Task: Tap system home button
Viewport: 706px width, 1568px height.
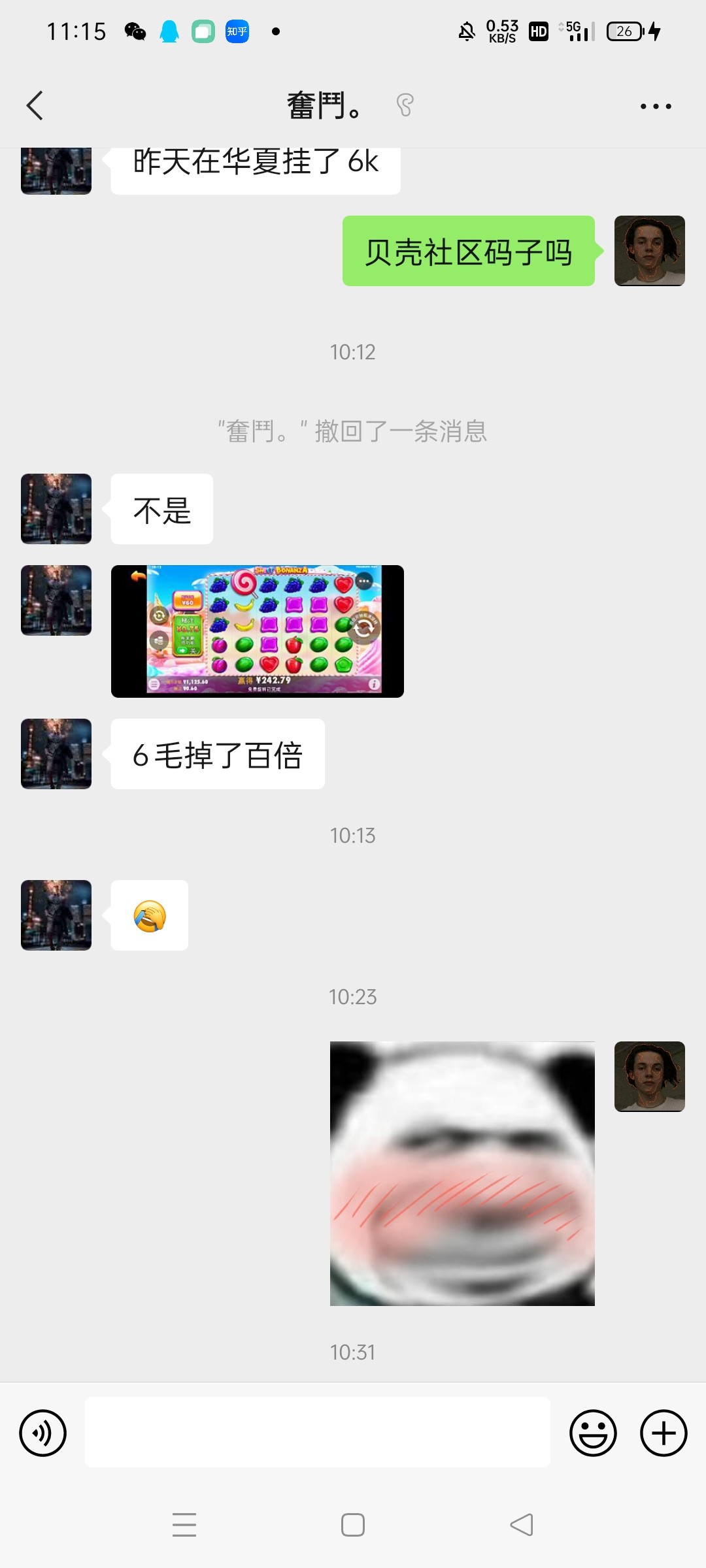Action: click(x=353, y=1525)
